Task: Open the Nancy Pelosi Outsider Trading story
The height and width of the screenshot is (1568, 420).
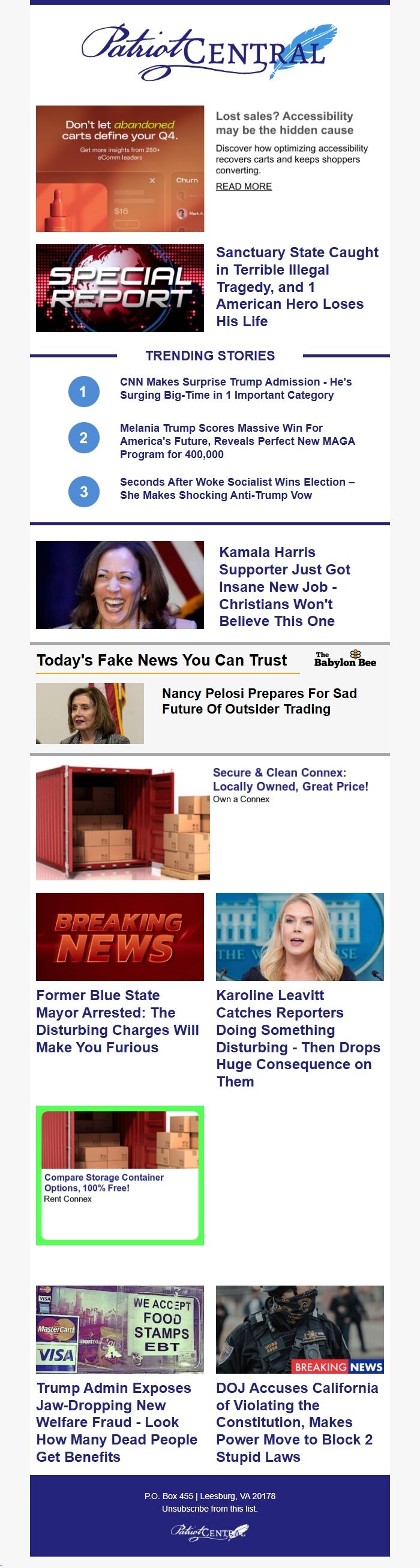Action: click(259, 701)
